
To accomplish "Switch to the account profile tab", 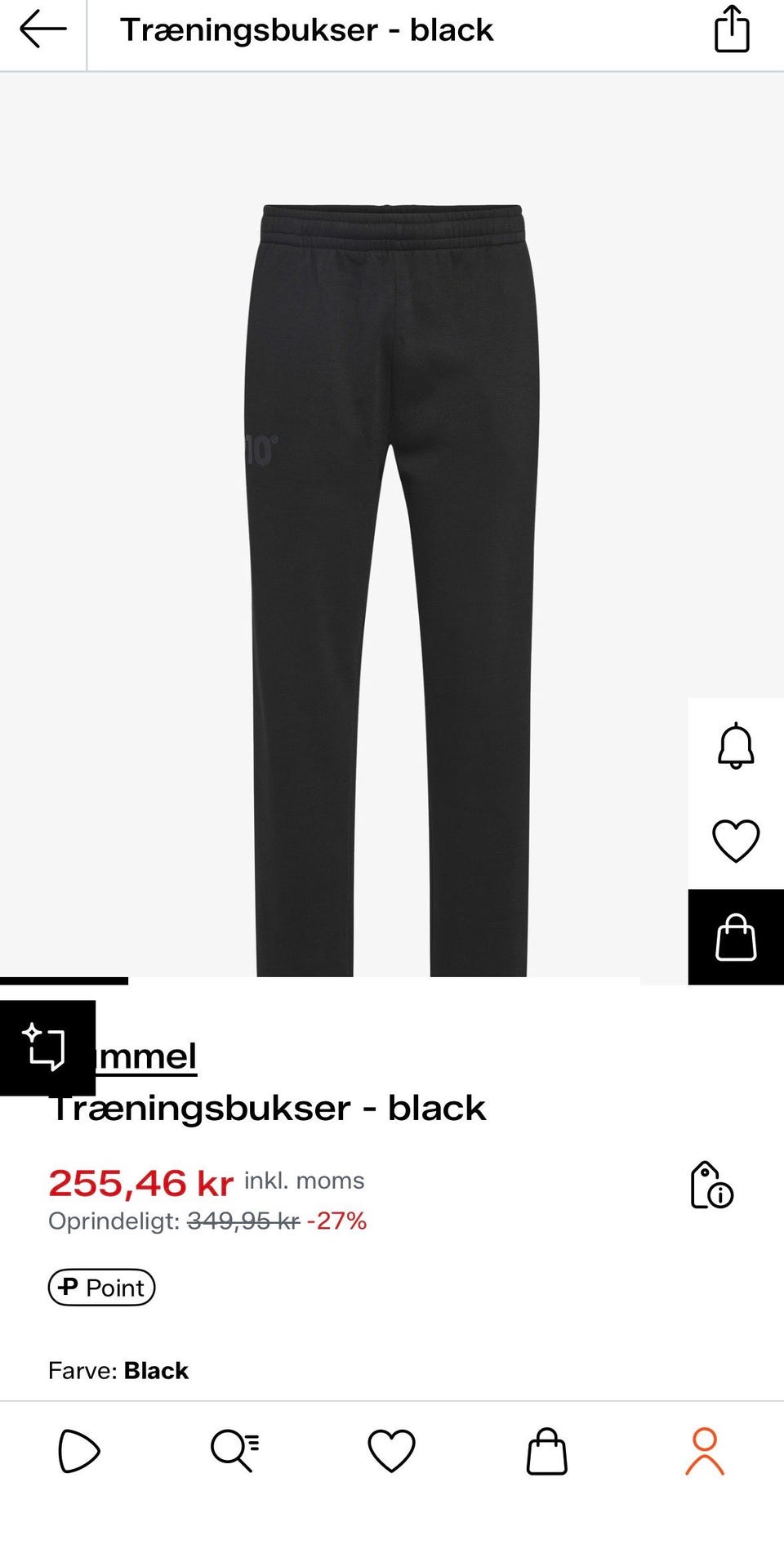I will [x=704, y=1451].
